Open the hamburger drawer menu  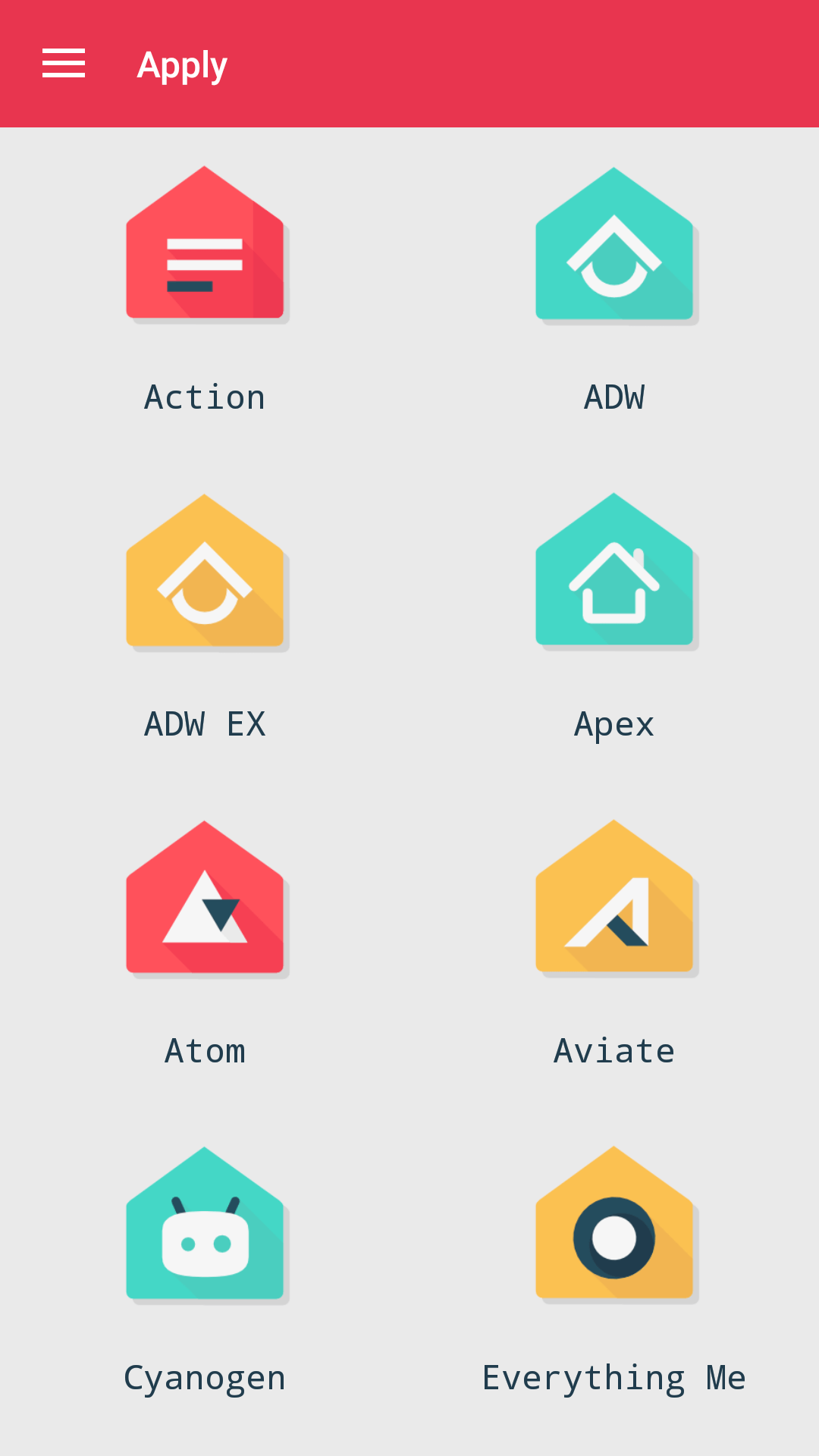64,64
